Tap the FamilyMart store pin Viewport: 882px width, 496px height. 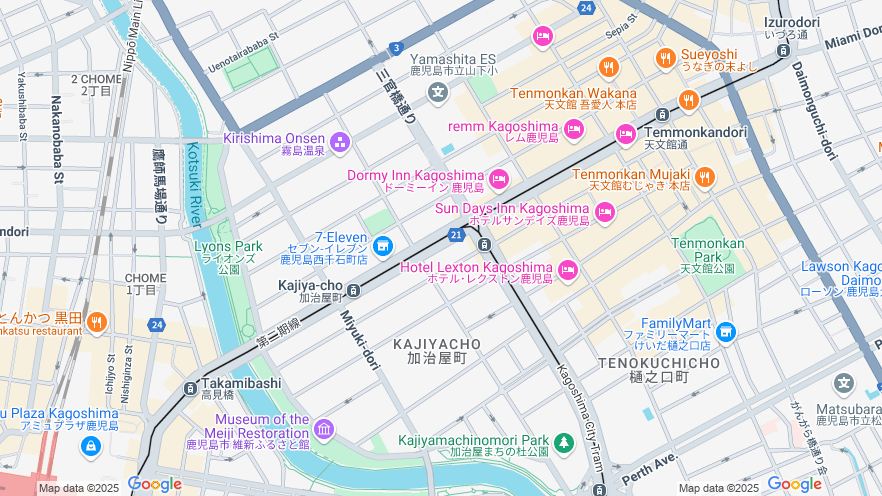[726, 331]
